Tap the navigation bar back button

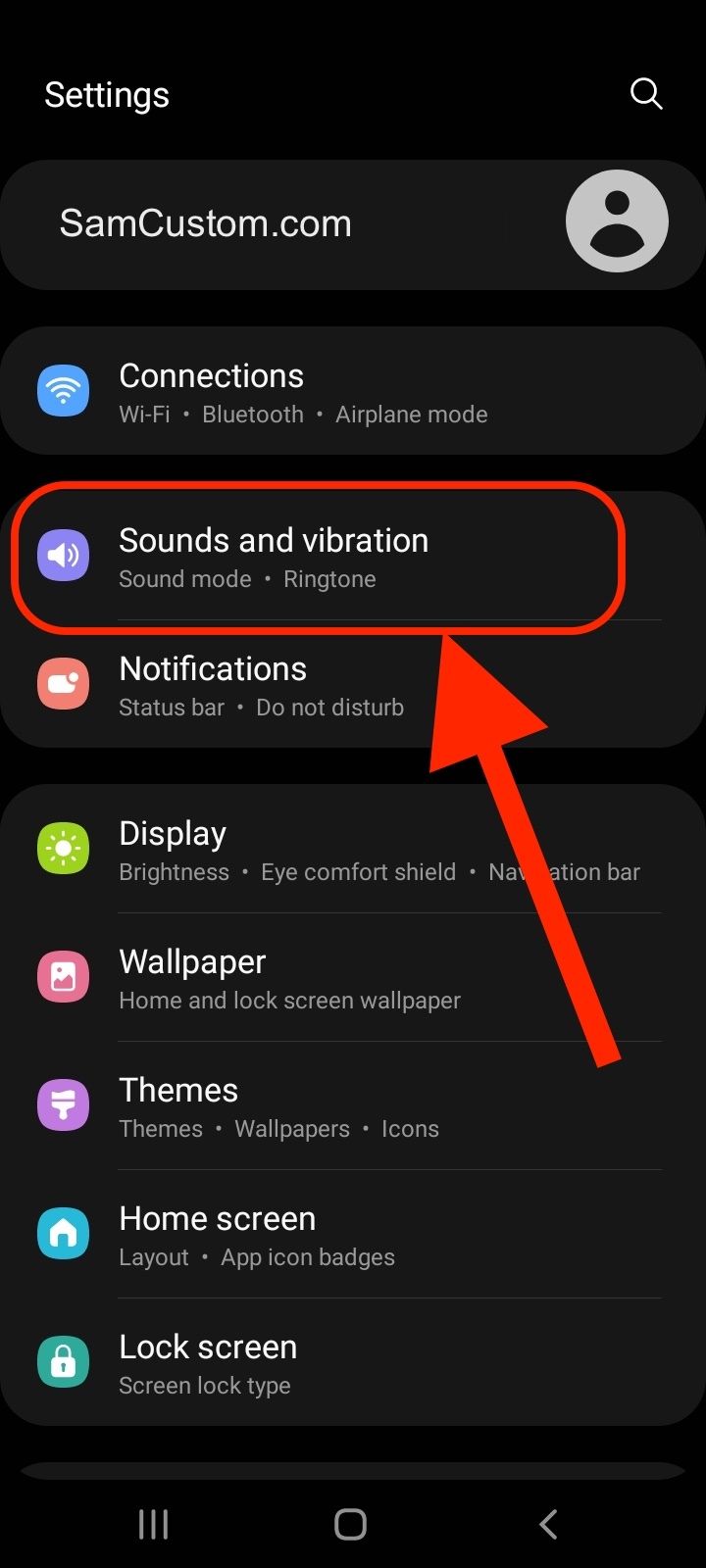pos(548,1524)
